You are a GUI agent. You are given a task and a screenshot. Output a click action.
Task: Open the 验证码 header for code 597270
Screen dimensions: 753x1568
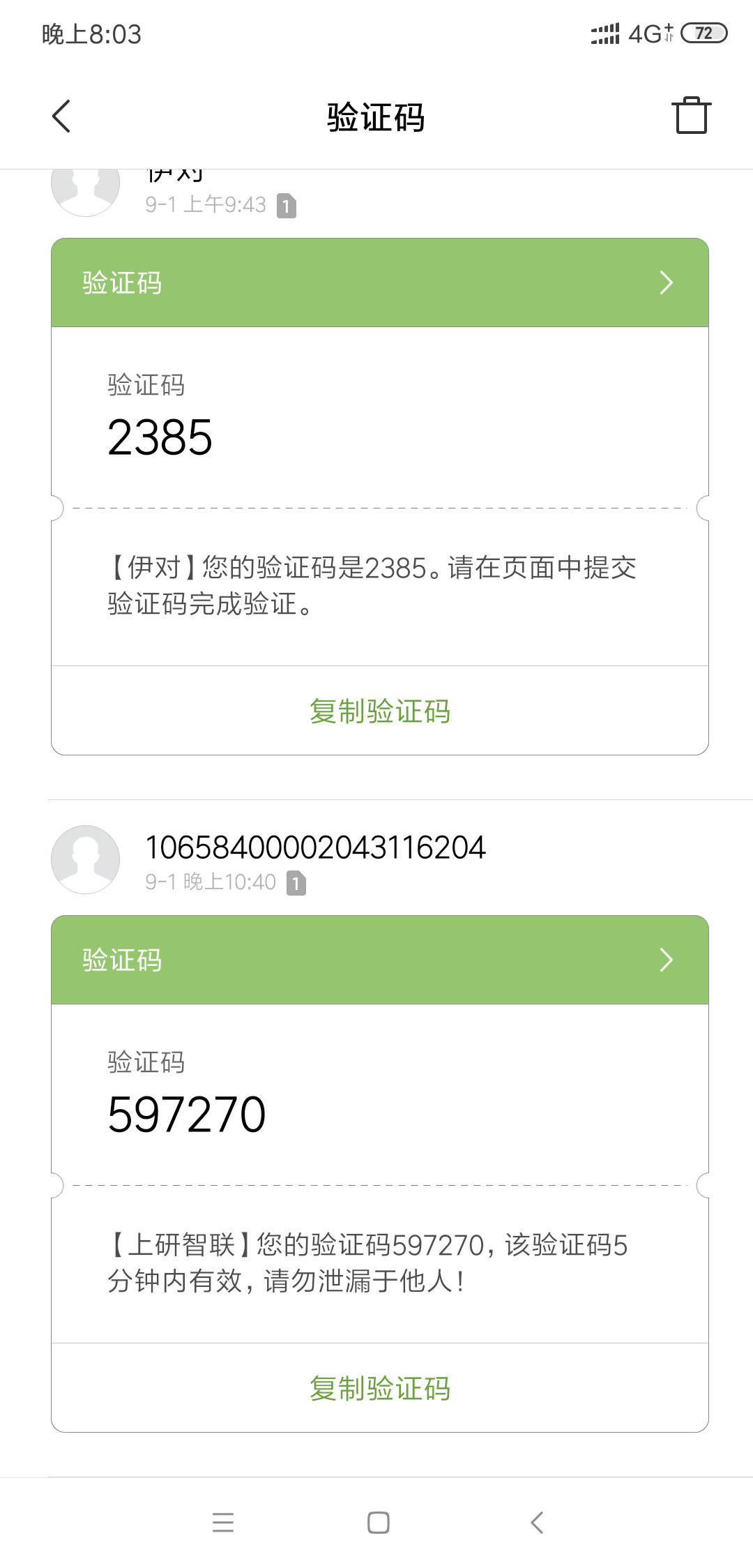[380, 960]
